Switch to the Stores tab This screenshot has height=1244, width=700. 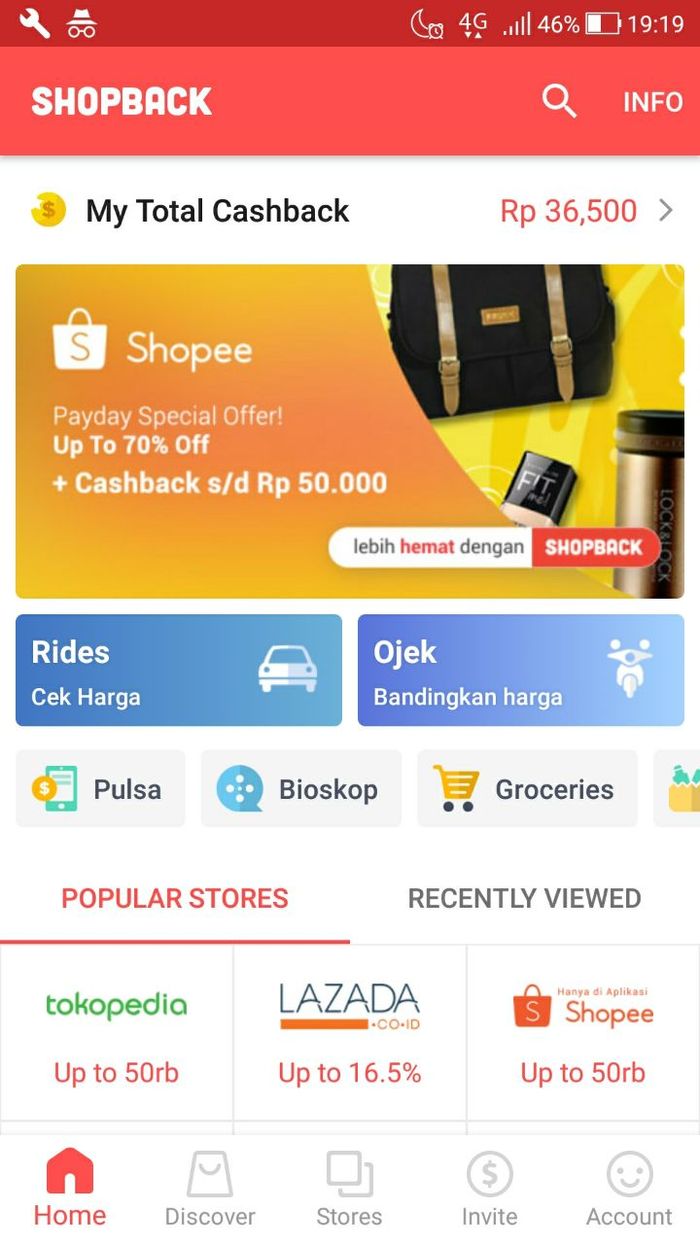coord(349,1190)
